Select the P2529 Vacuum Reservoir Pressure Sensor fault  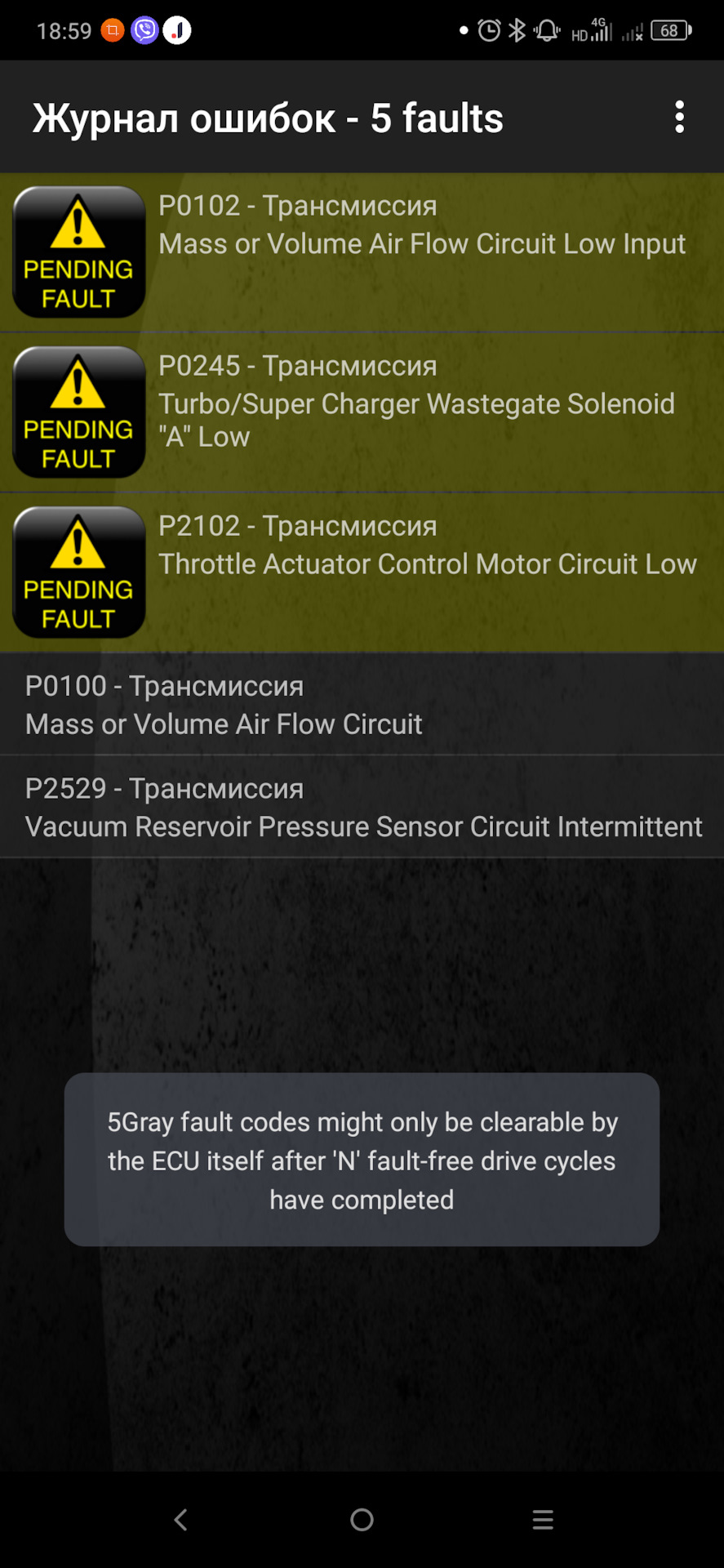tap(362, 807)
